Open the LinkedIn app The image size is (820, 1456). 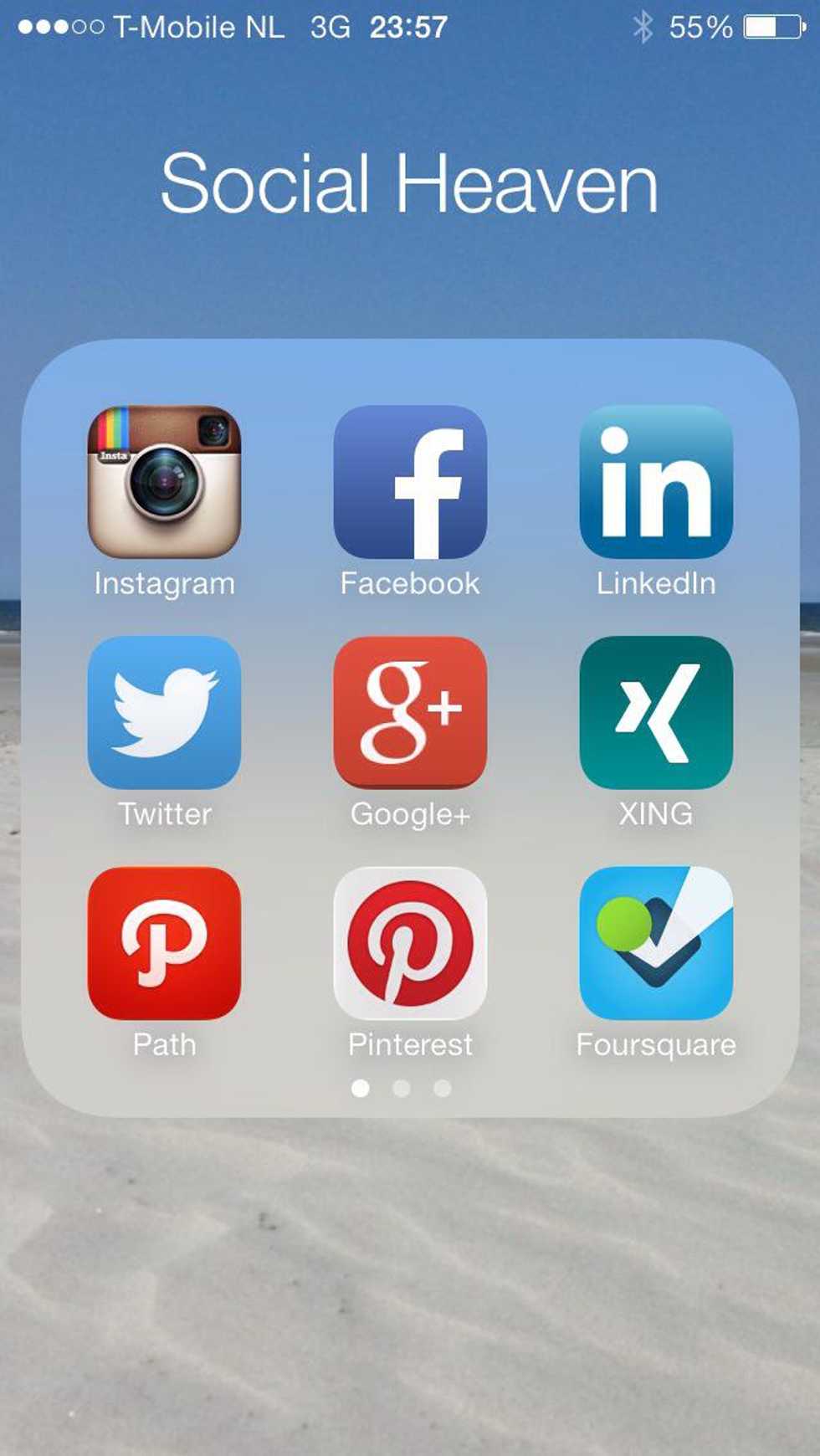point(656,482)
